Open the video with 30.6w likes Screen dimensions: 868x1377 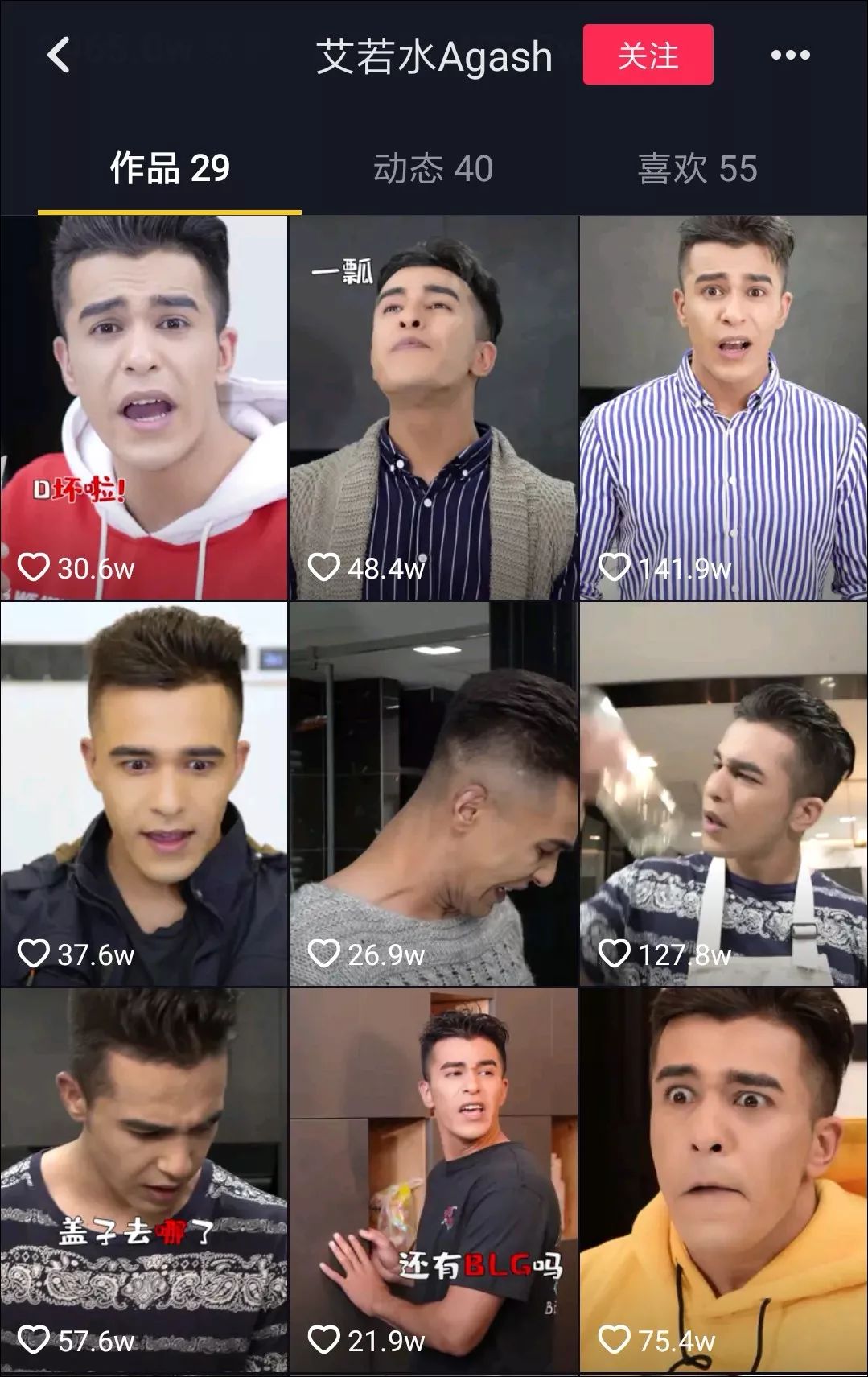tap(144, 406)
